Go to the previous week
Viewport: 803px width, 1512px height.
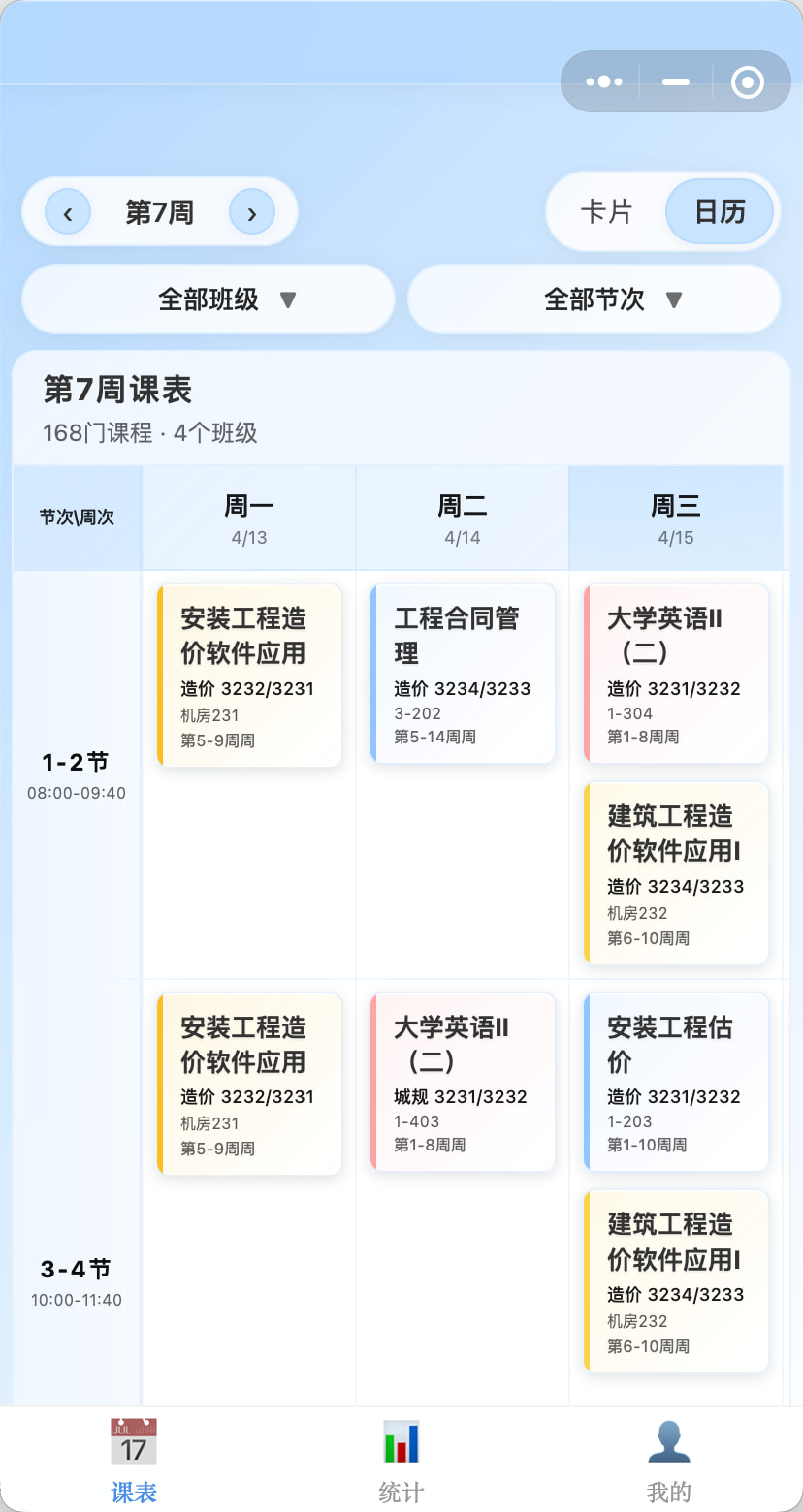coord(68,212)
